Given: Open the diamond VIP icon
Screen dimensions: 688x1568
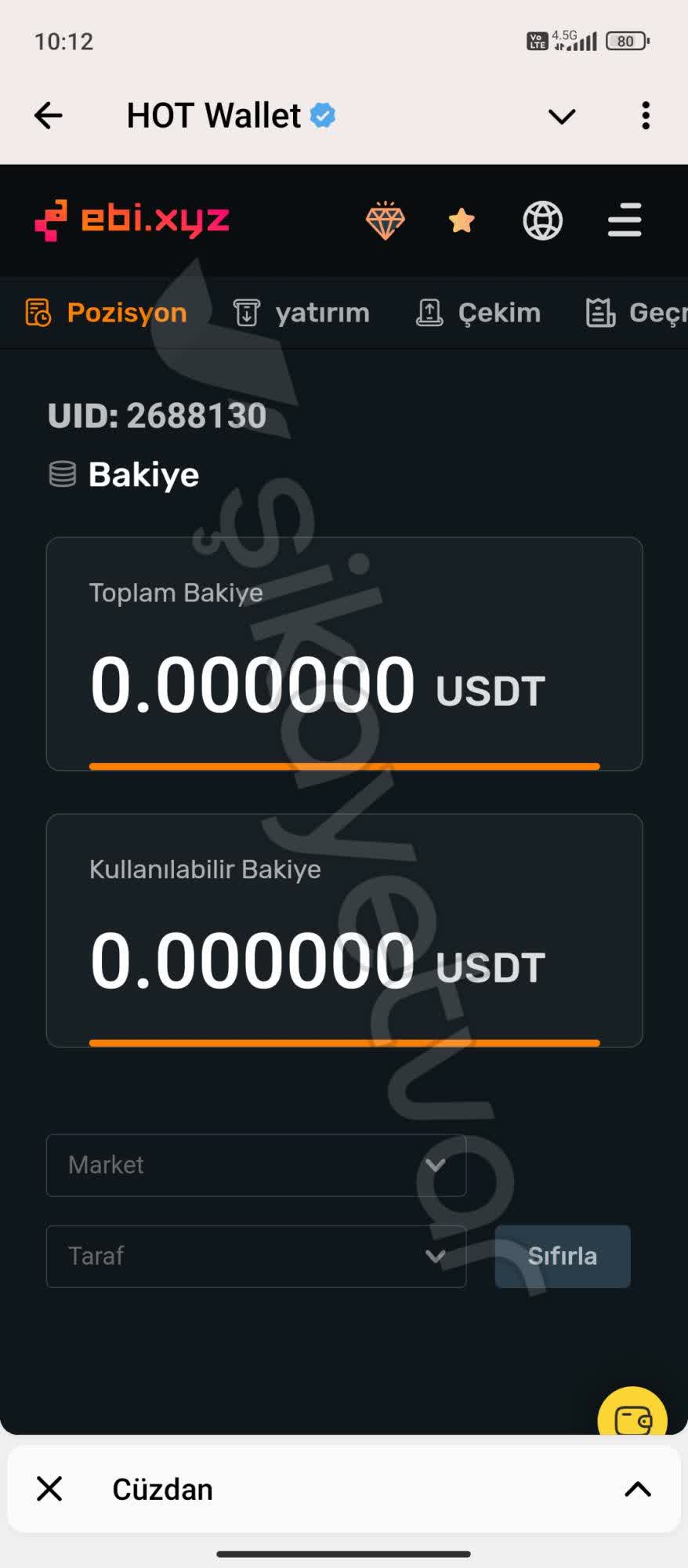Looking at the screenshot, I should tap(386, 220).
